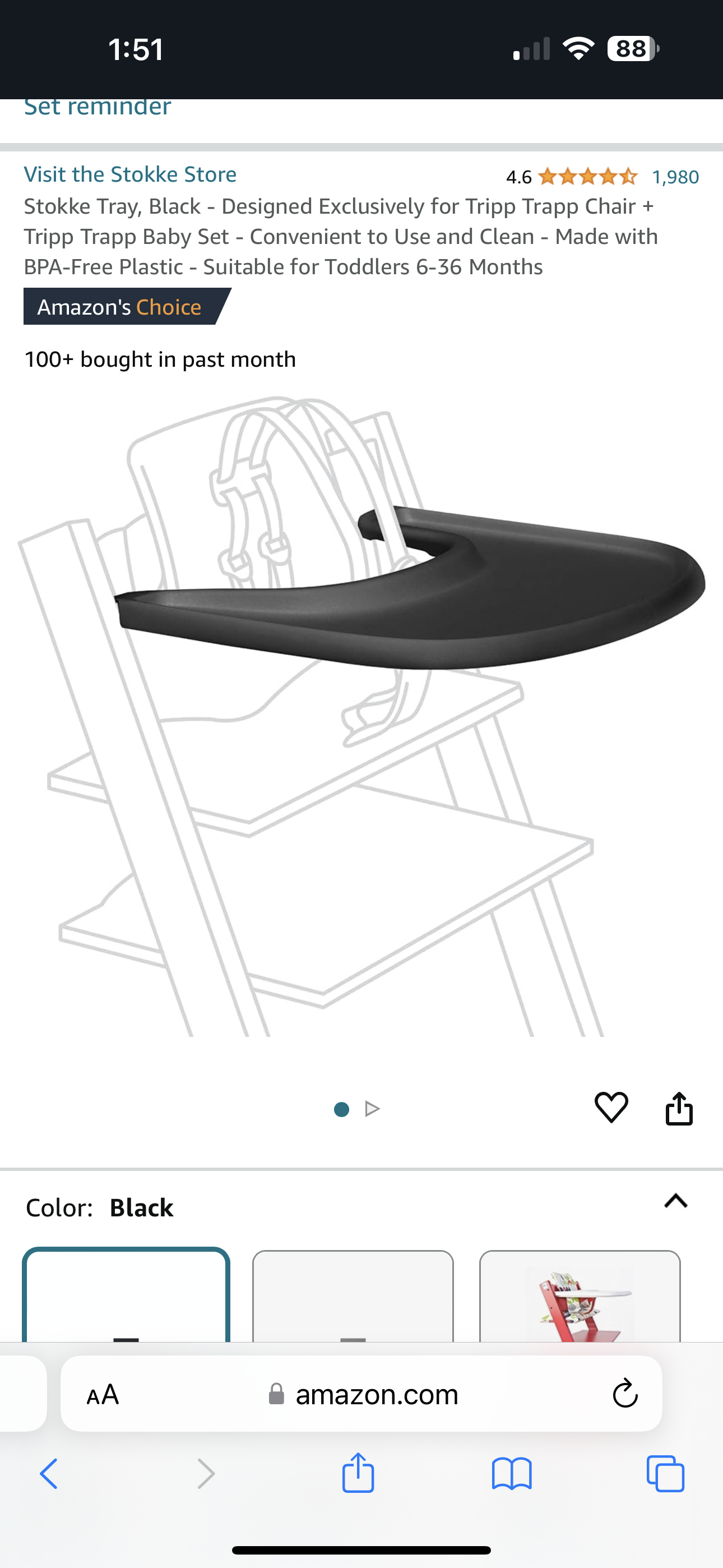
Task: Open the 1,980 customer ratings
Action: (x=675, y=177)
